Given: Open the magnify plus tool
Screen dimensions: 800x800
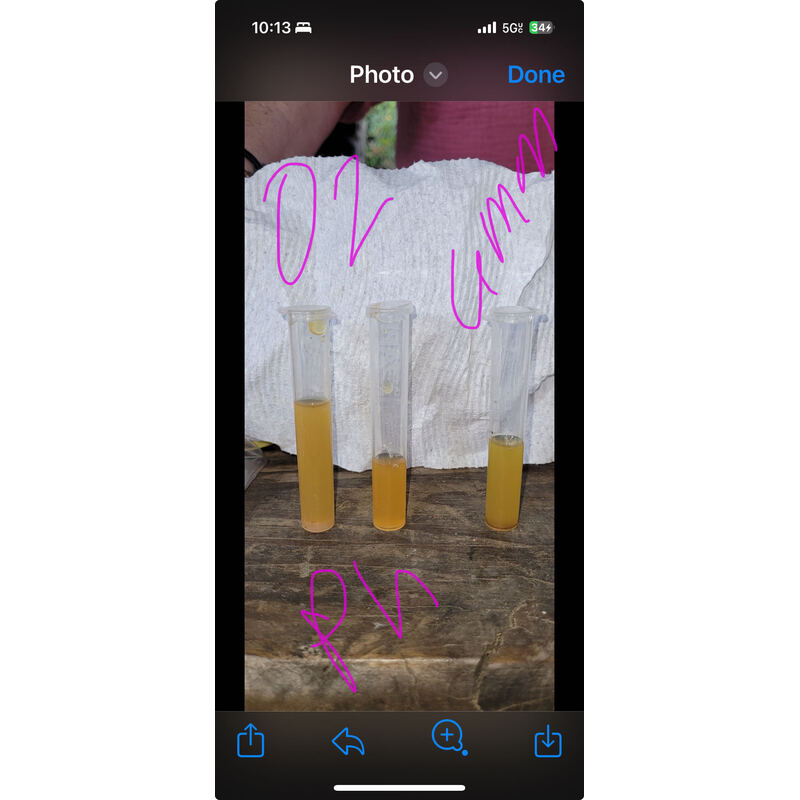Looking at the screenshot, I should point(447,738).
